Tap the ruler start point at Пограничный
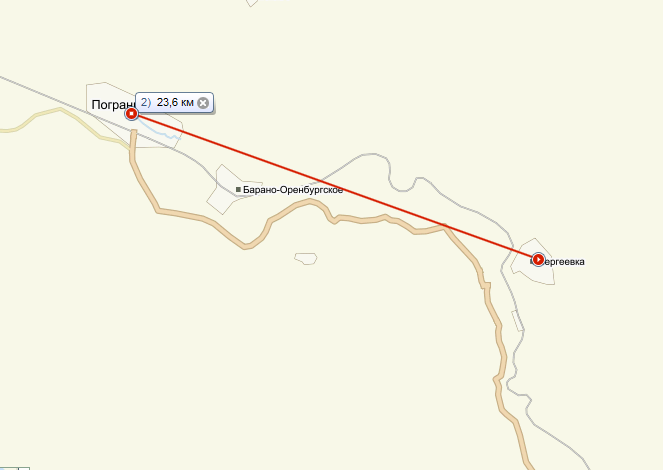The width and height of the screenshot is (663, 470). coord(132,114)
